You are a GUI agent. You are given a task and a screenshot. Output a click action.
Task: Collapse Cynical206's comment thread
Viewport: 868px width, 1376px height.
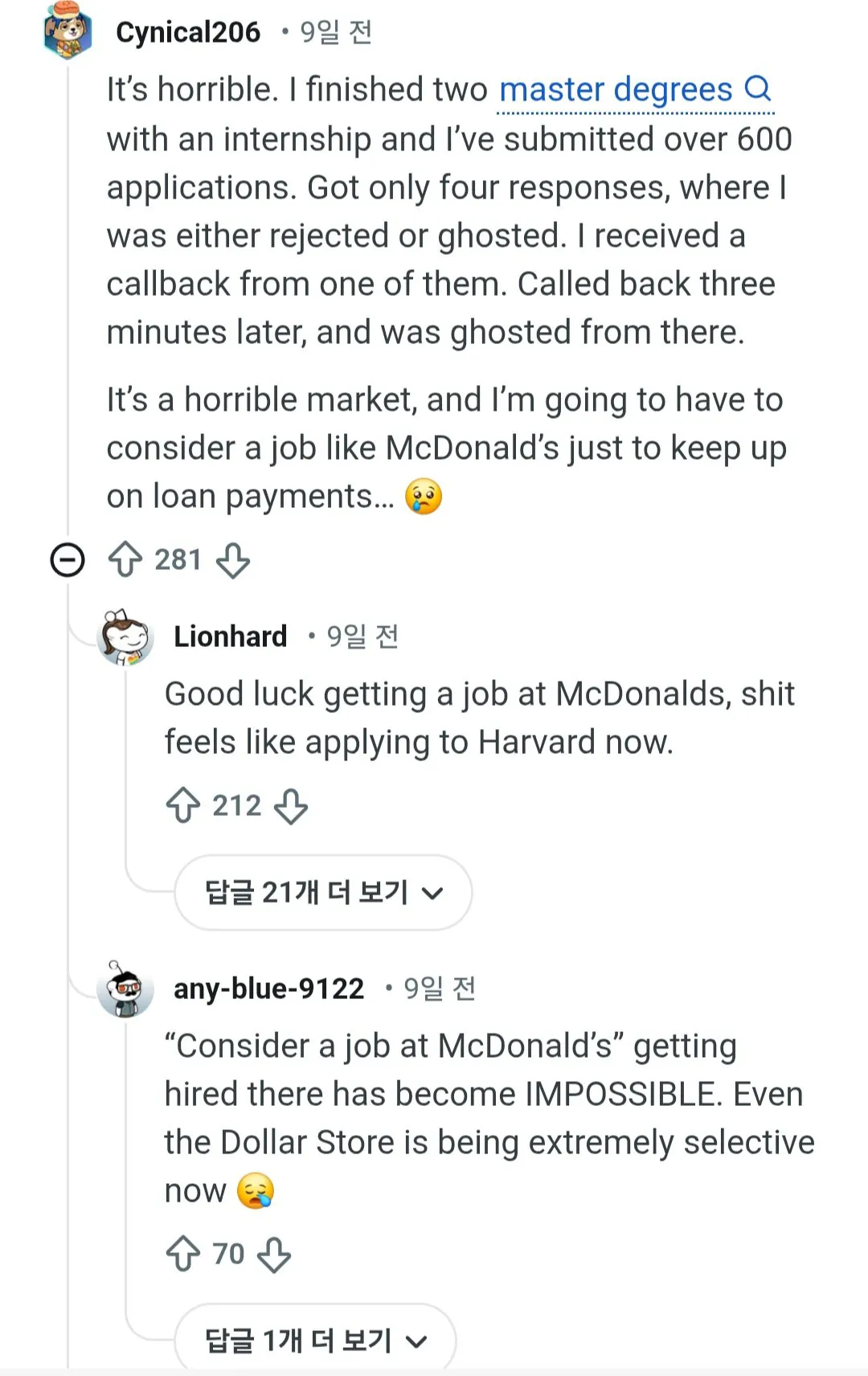68,559
